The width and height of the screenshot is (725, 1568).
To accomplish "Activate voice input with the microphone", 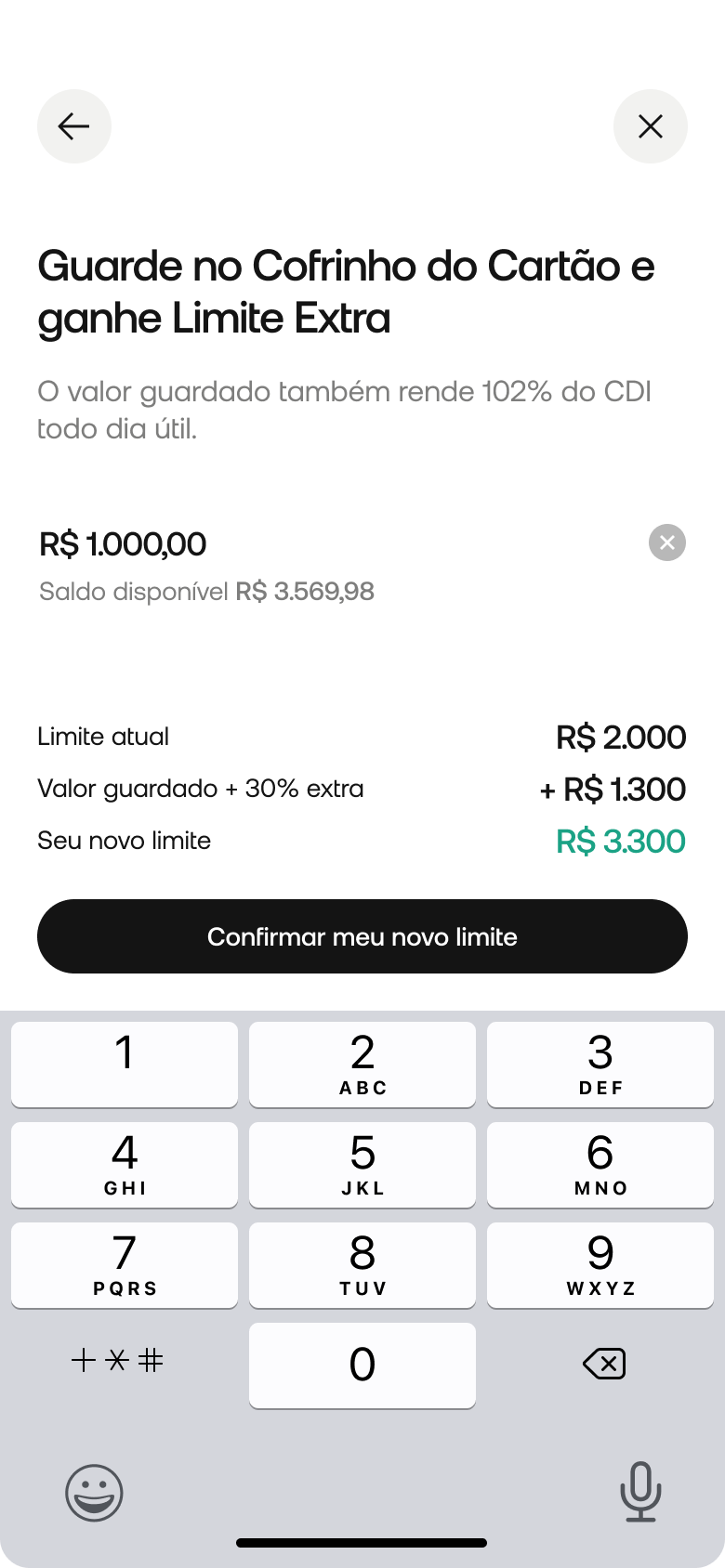I will (x=639, y=1493).
